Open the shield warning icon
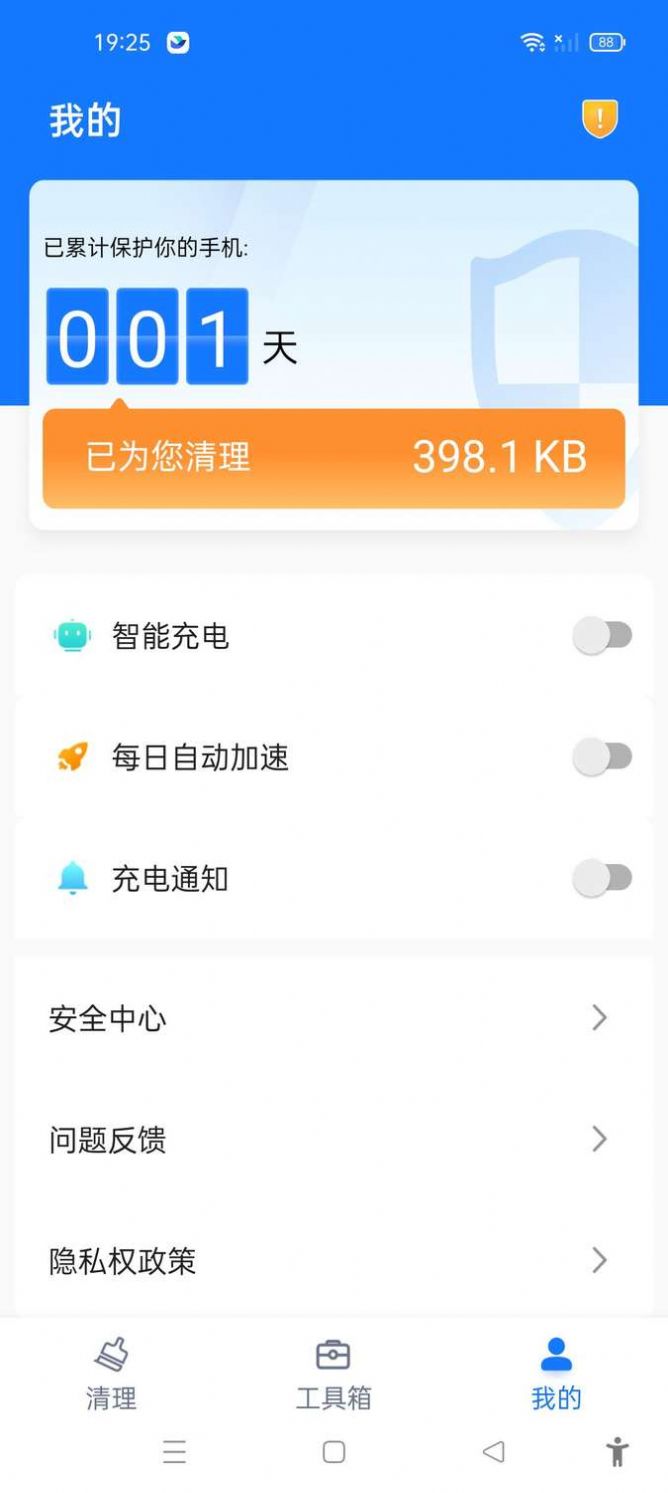Image resolution: width=668 pixels, height=1493 pixels. click(600, 119)
